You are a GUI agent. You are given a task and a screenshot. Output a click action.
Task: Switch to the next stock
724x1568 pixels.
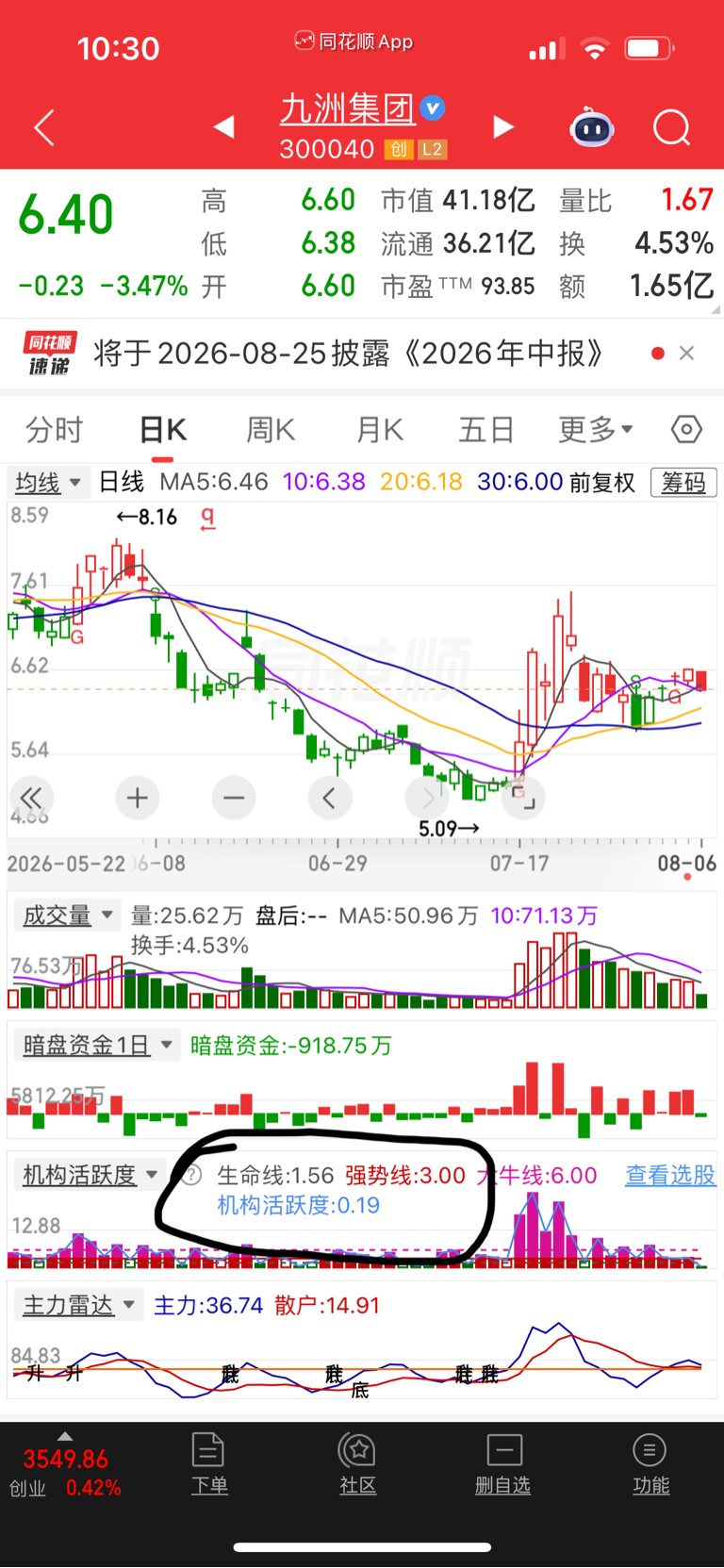pos(504,126)
